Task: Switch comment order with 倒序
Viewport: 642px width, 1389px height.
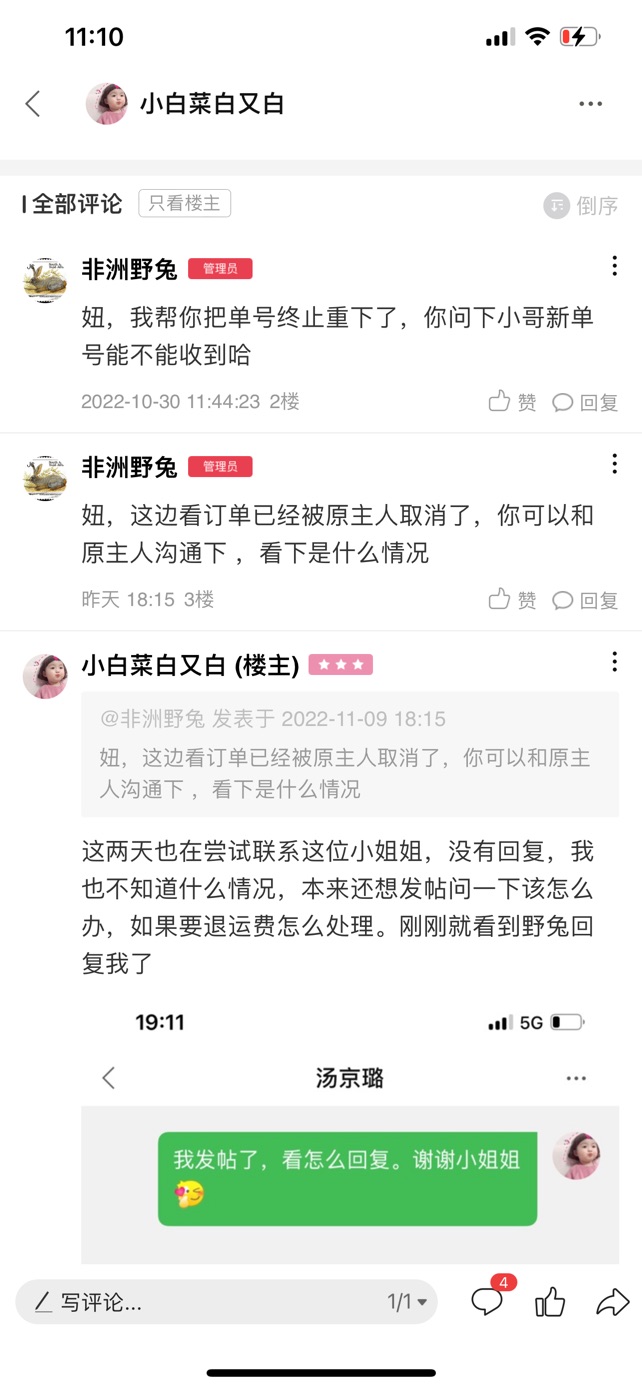Action: click(x=581, y=206)
